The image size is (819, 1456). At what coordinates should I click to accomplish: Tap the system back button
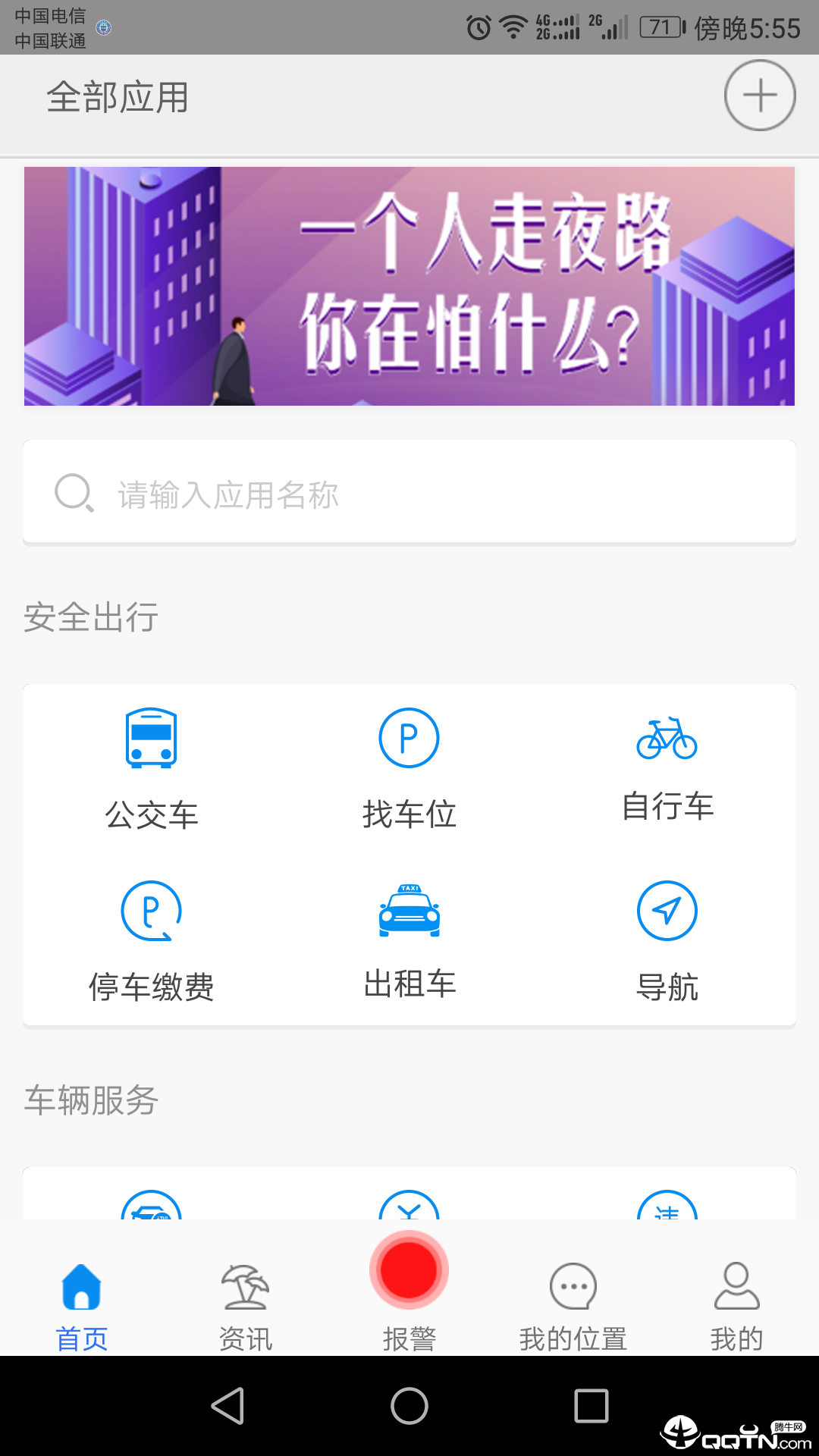227,1406
